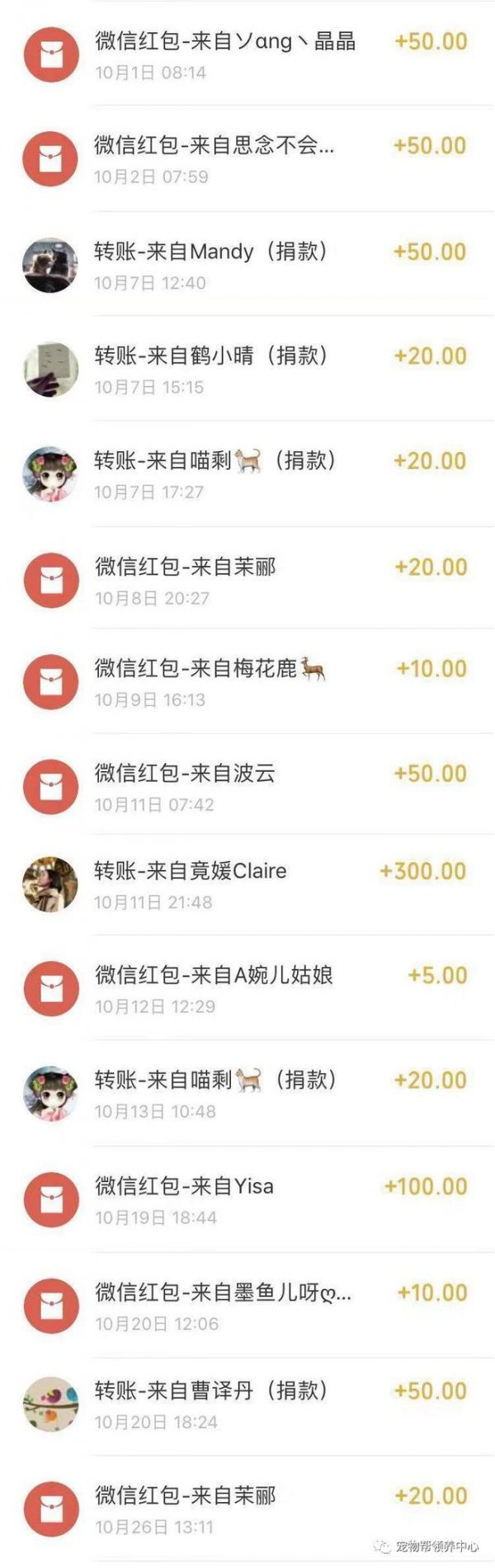Open the +100.00 red packet from Yisa

[247, 1199]
